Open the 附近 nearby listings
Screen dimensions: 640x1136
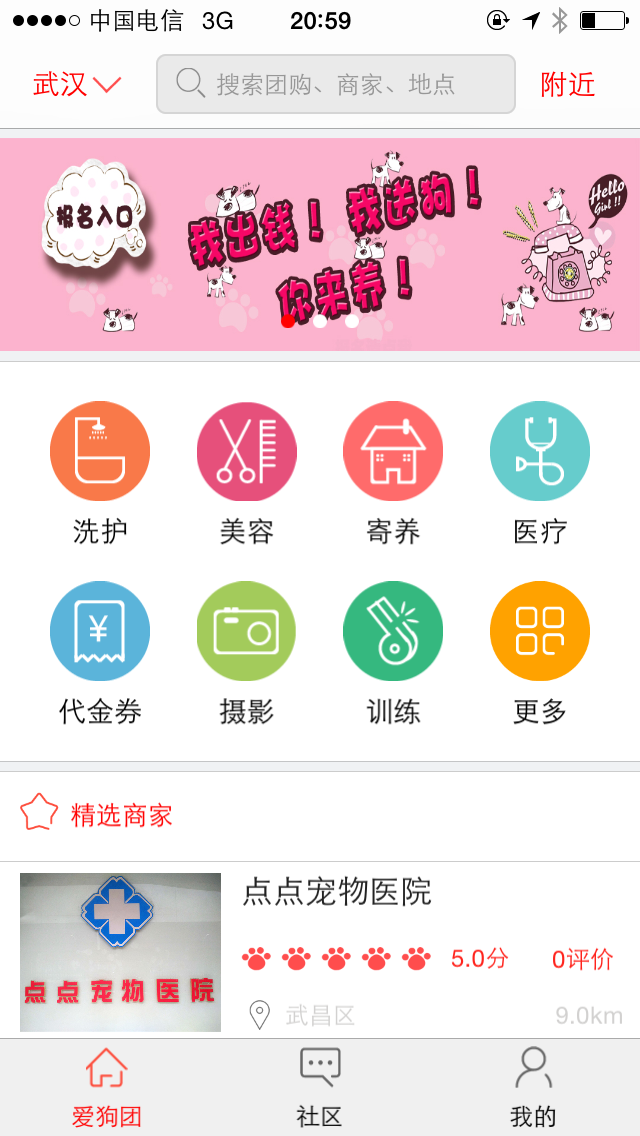567,84
